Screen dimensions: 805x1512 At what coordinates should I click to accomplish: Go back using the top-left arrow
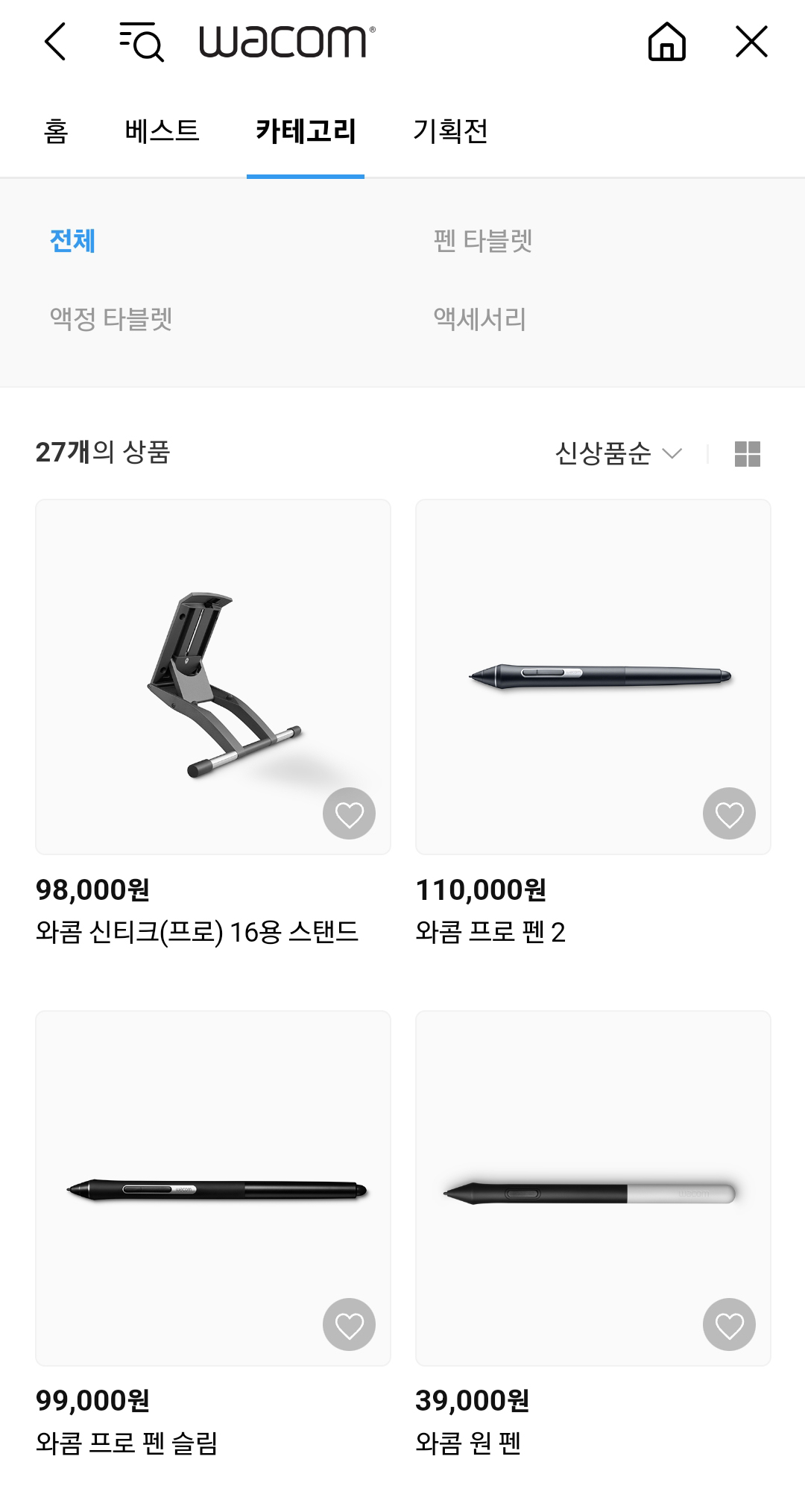55,41
